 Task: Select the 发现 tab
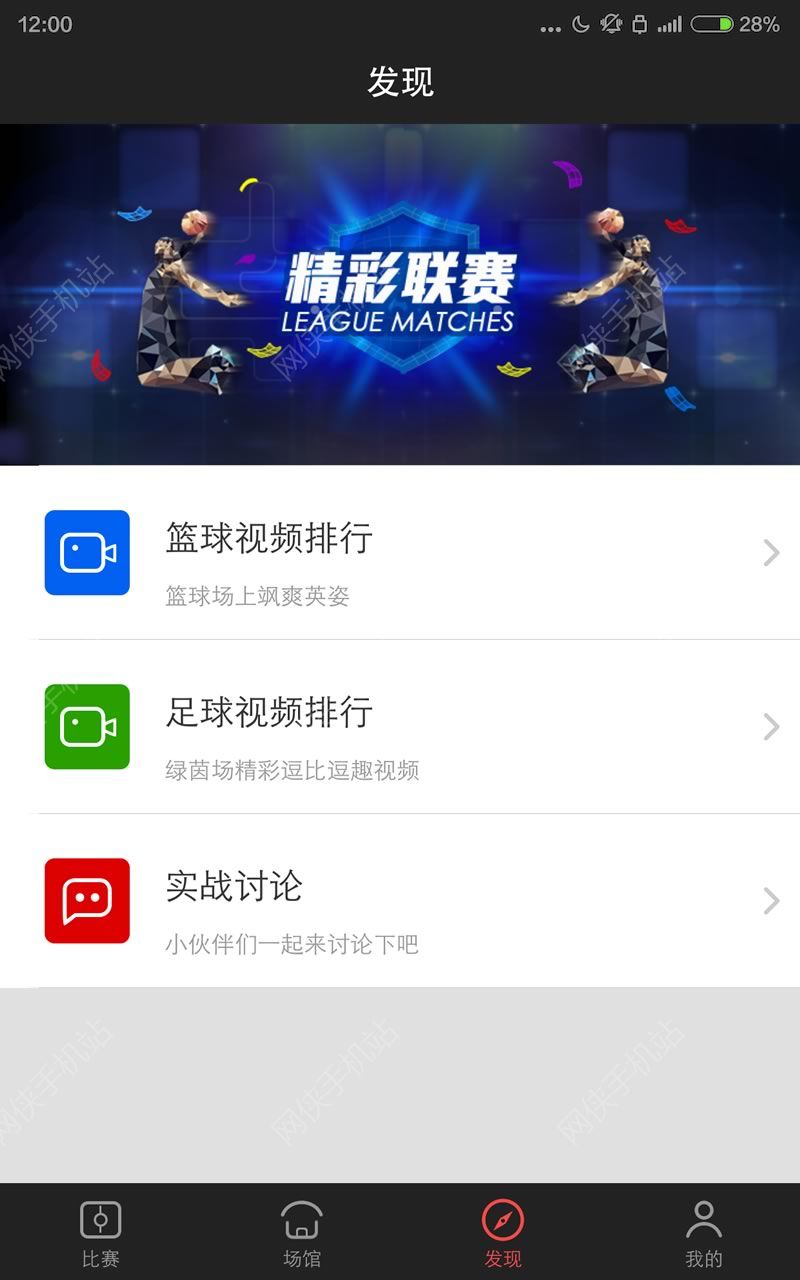[503, 1233]
